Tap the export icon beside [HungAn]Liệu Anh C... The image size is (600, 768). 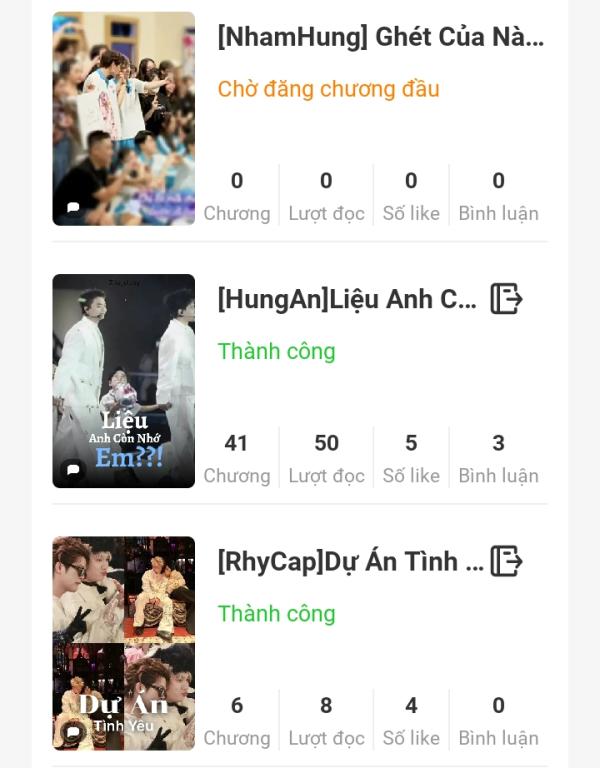[x=506, y=299]
